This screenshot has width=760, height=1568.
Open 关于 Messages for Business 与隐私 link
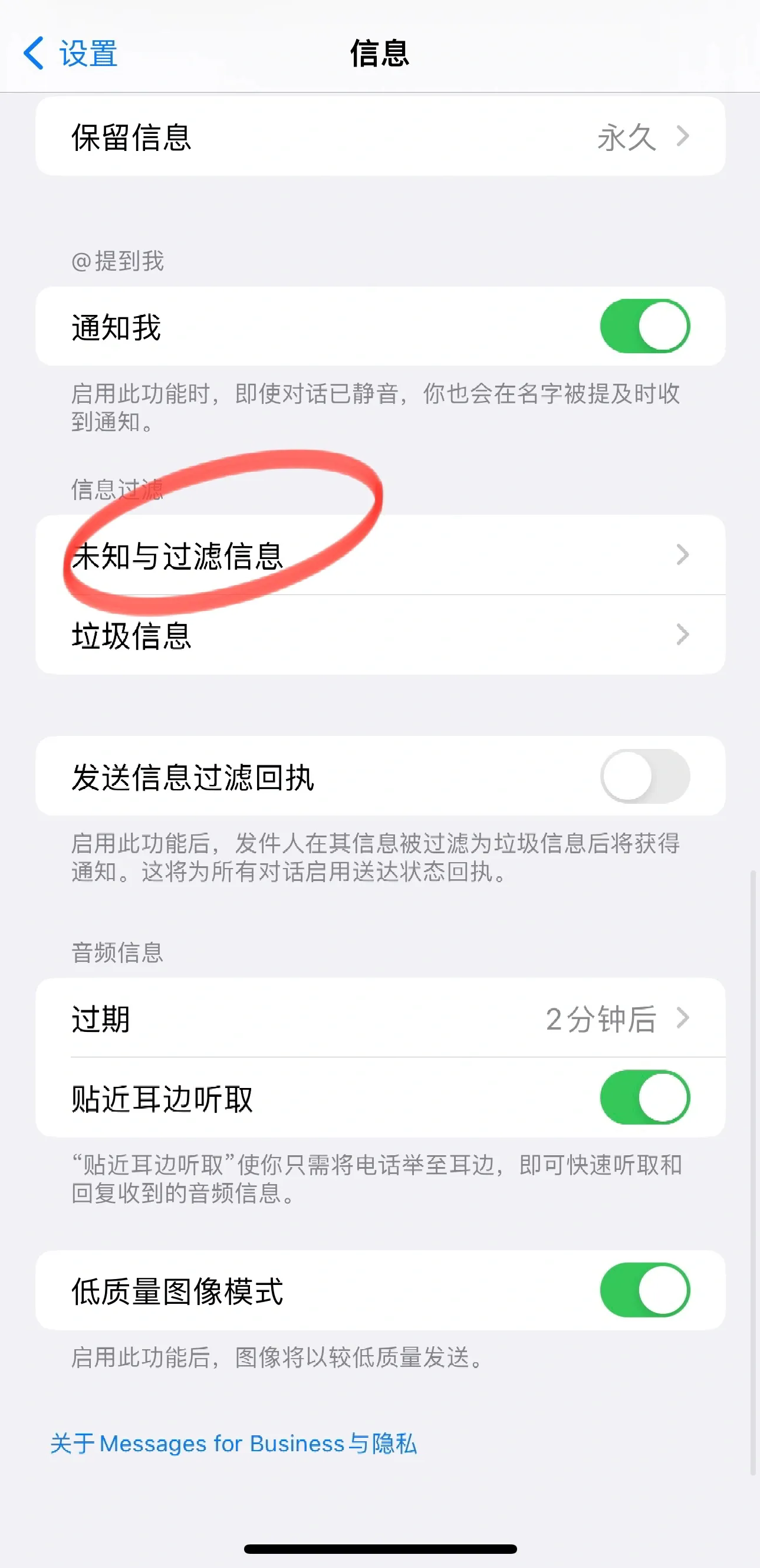point(233,1443)
